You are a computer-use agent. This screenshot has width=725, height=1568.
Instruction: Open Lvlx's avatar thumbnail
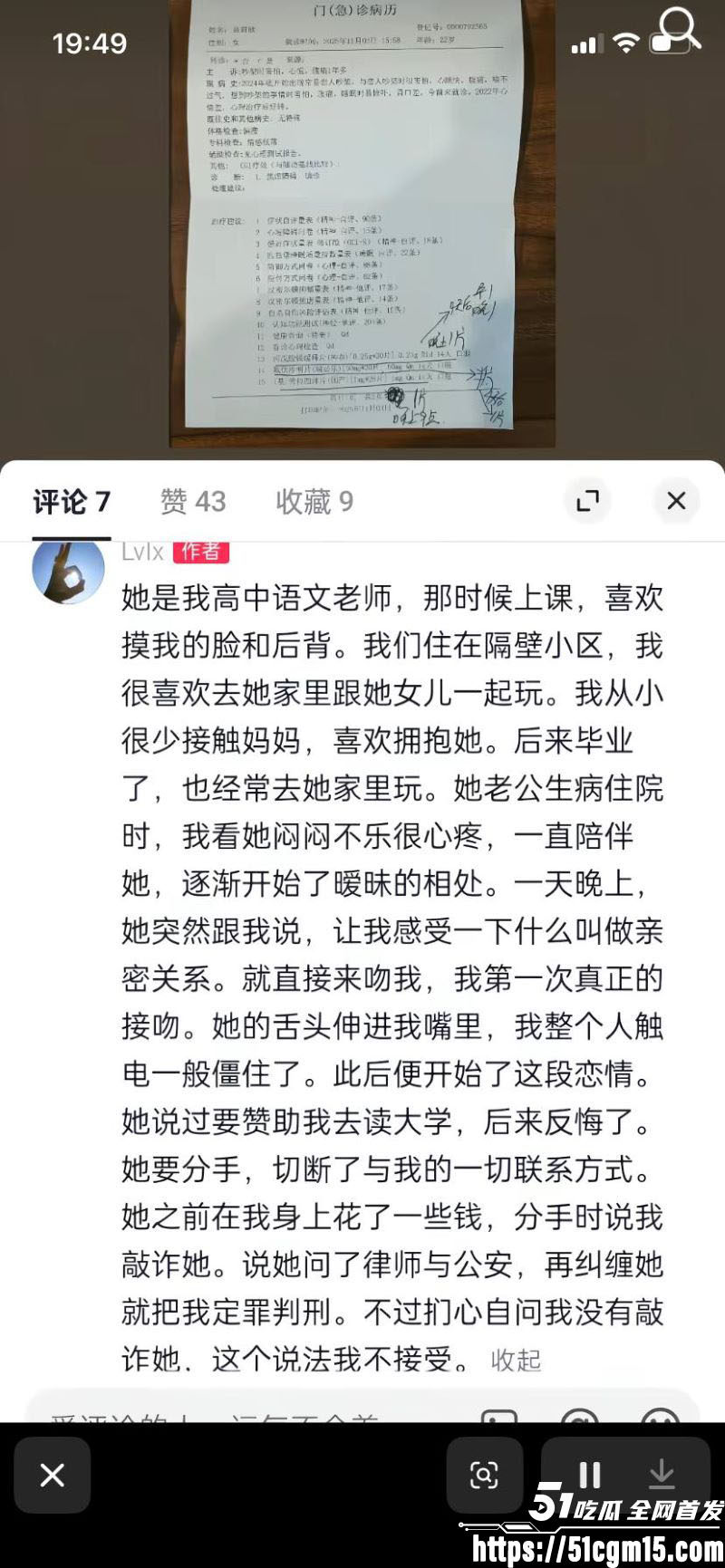click(69, 572)
